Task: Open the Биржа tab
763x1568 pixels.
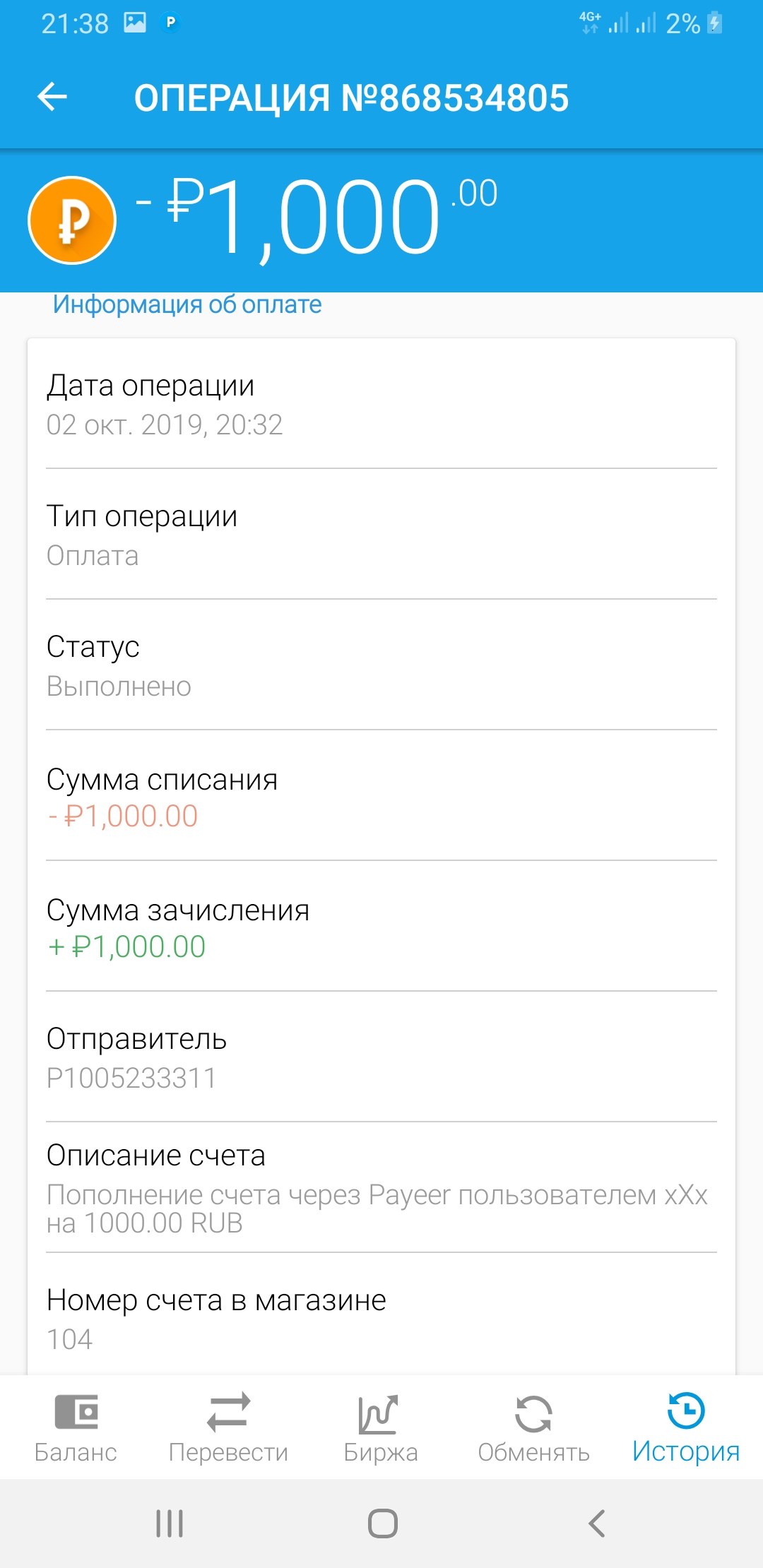Action: pyautogui.click(x=381, y=1427)
